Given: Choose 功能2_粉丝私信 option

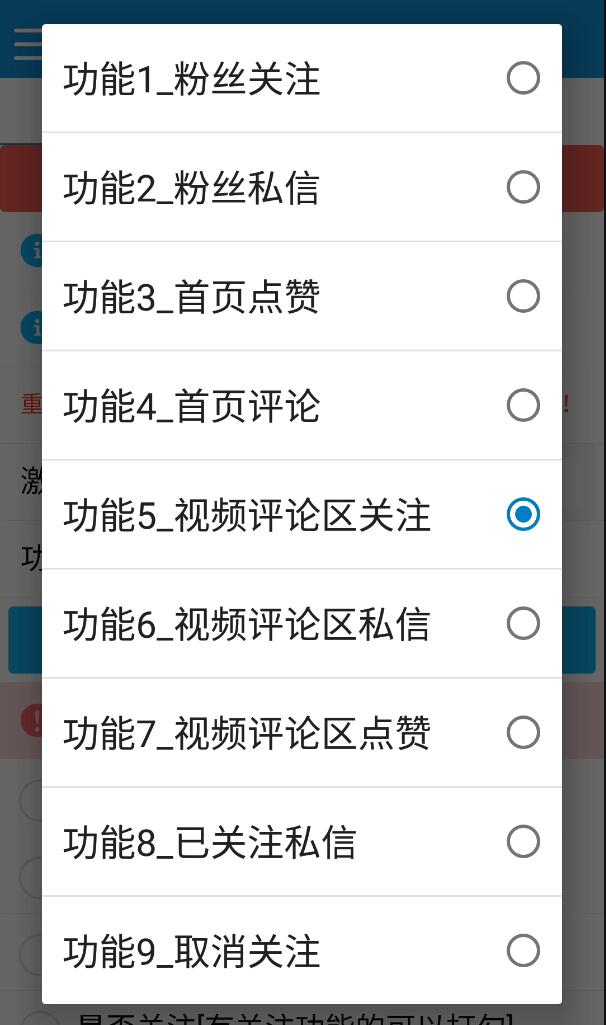Looking at the screenshot, I should pos(301,188).
